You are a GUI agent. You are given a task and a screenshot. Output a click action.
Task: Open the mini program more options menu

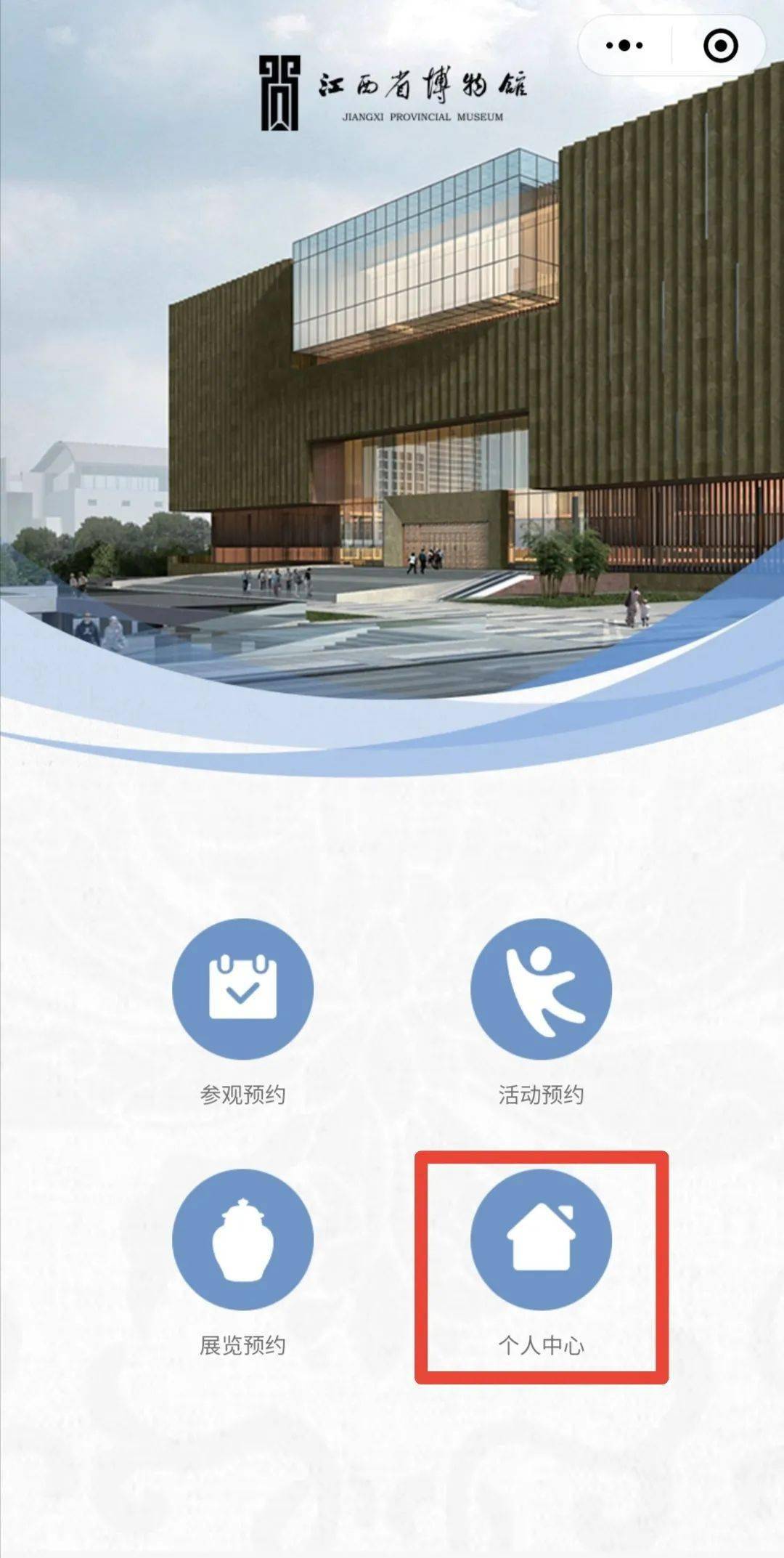[624, 46]
